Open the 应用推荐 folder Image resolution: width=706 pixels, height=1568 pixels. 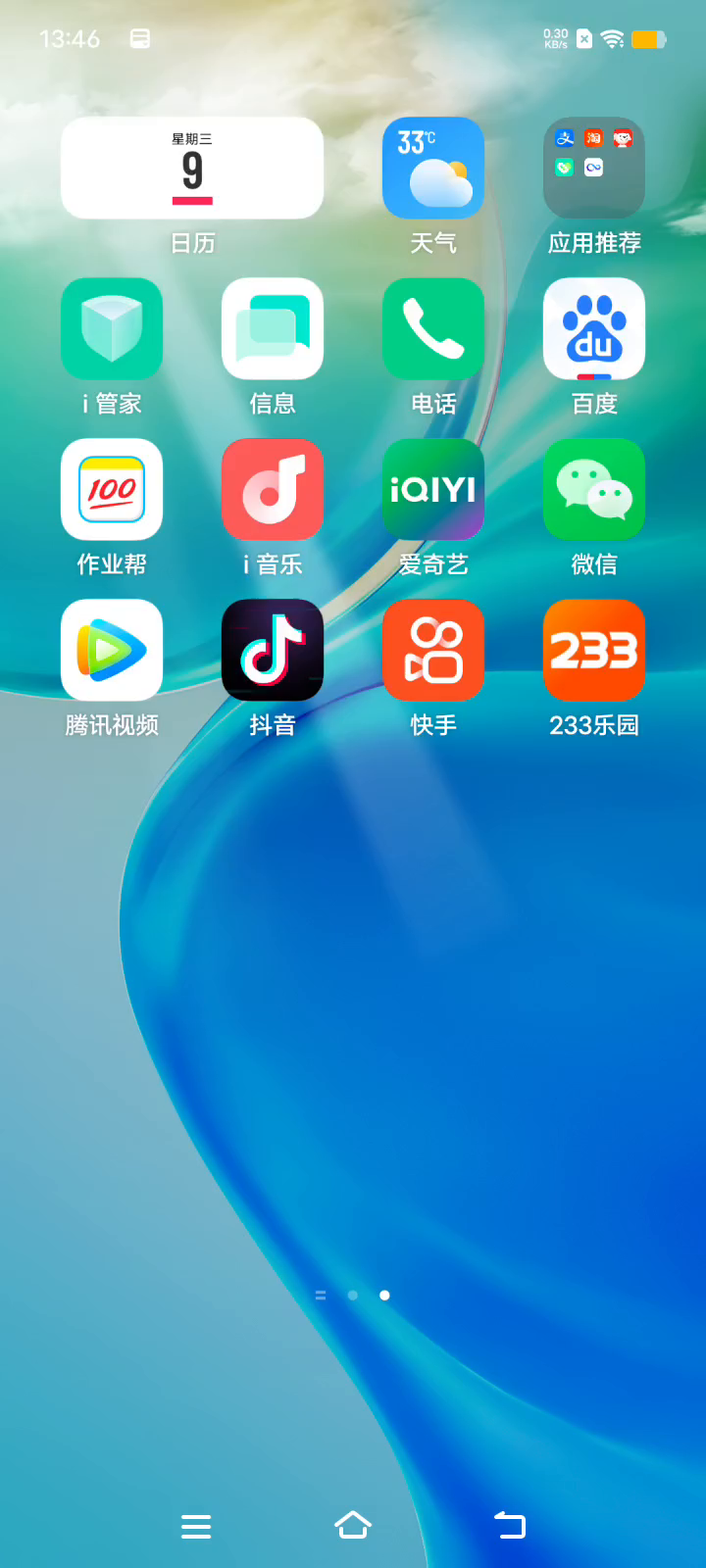click(x=594, y=169)
